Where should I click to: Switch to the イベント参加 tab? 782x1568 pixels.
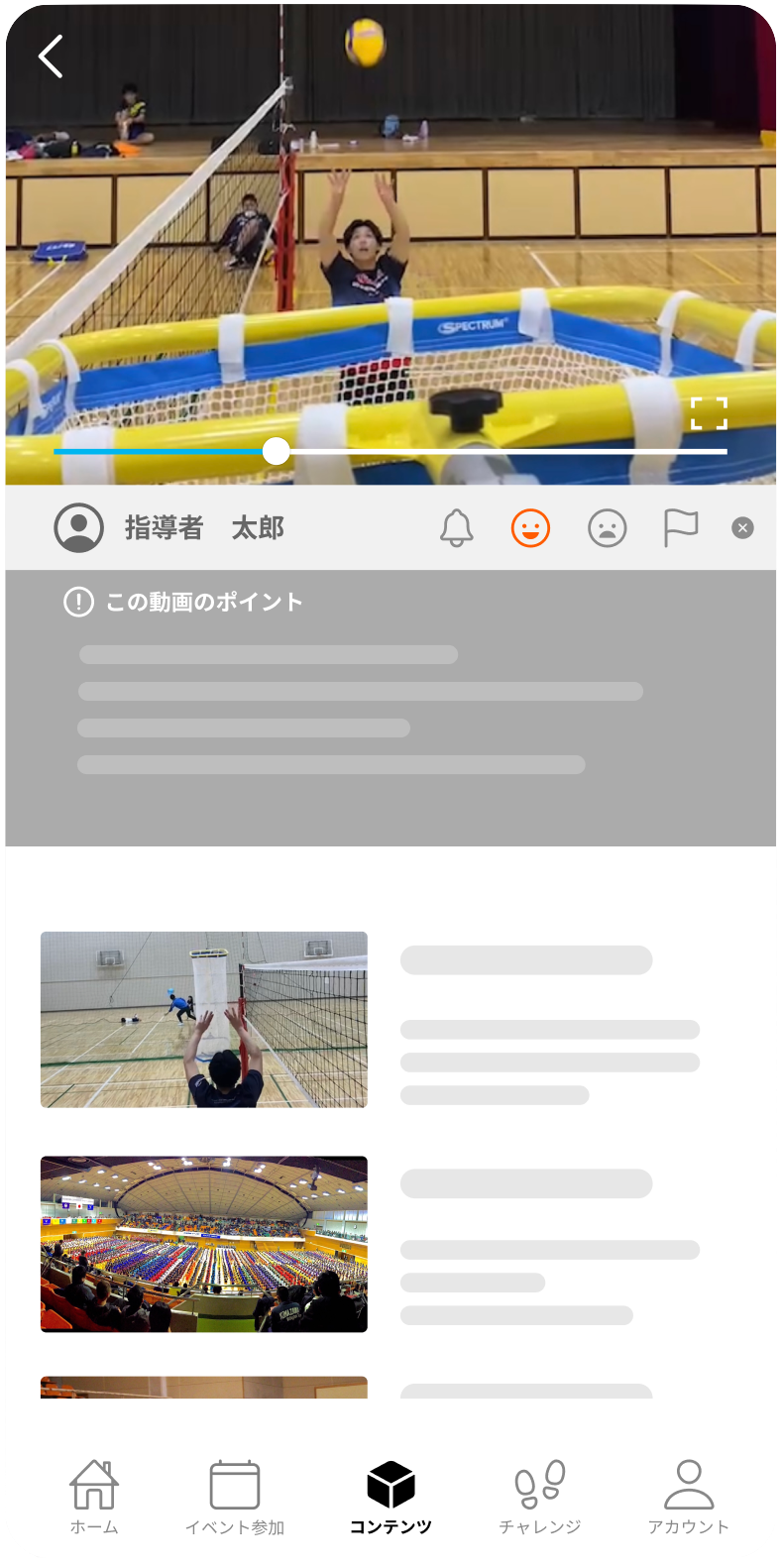235,1497
